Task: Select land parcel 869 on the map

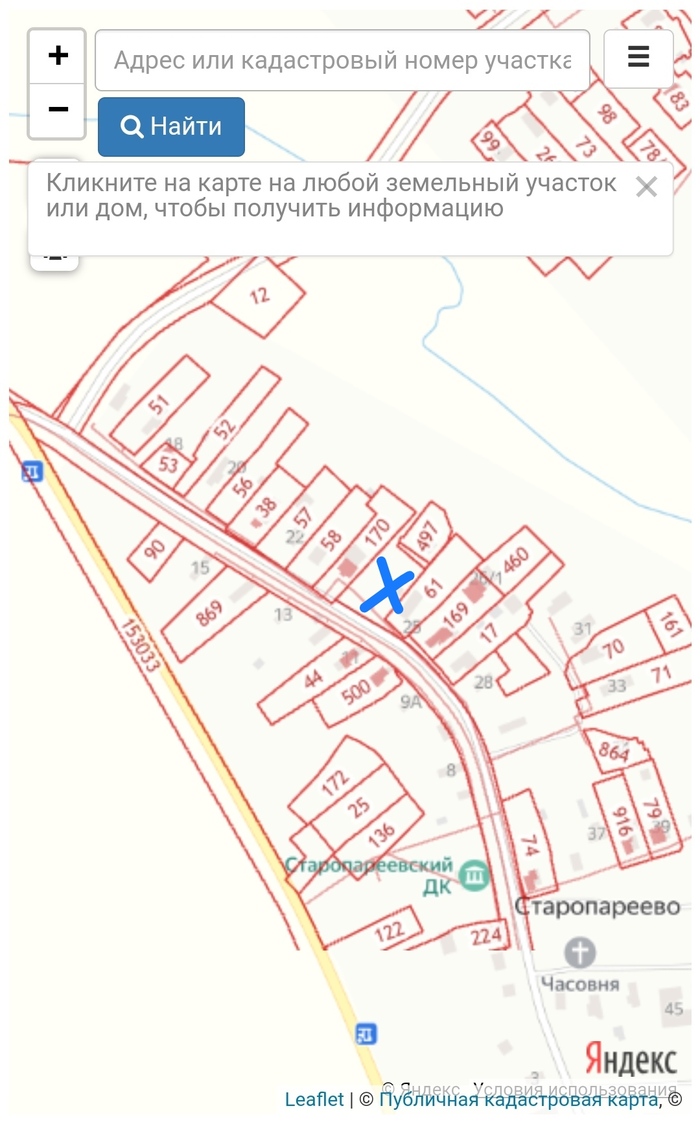Action: [x=209, y=612]
